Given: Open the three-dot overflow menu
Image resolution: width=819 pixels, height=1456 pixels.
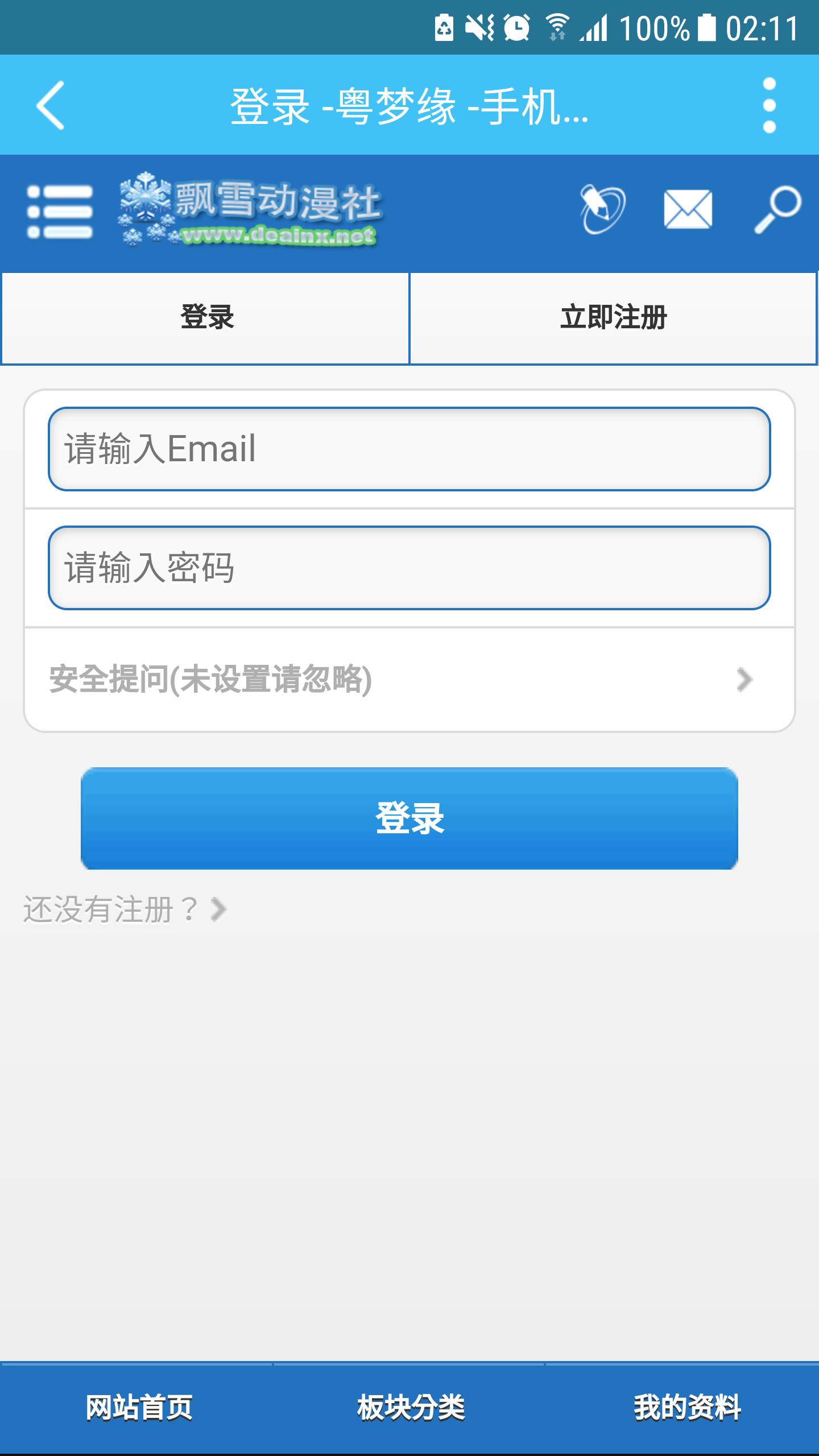Looking at the screenshot, I should point(769,105).
